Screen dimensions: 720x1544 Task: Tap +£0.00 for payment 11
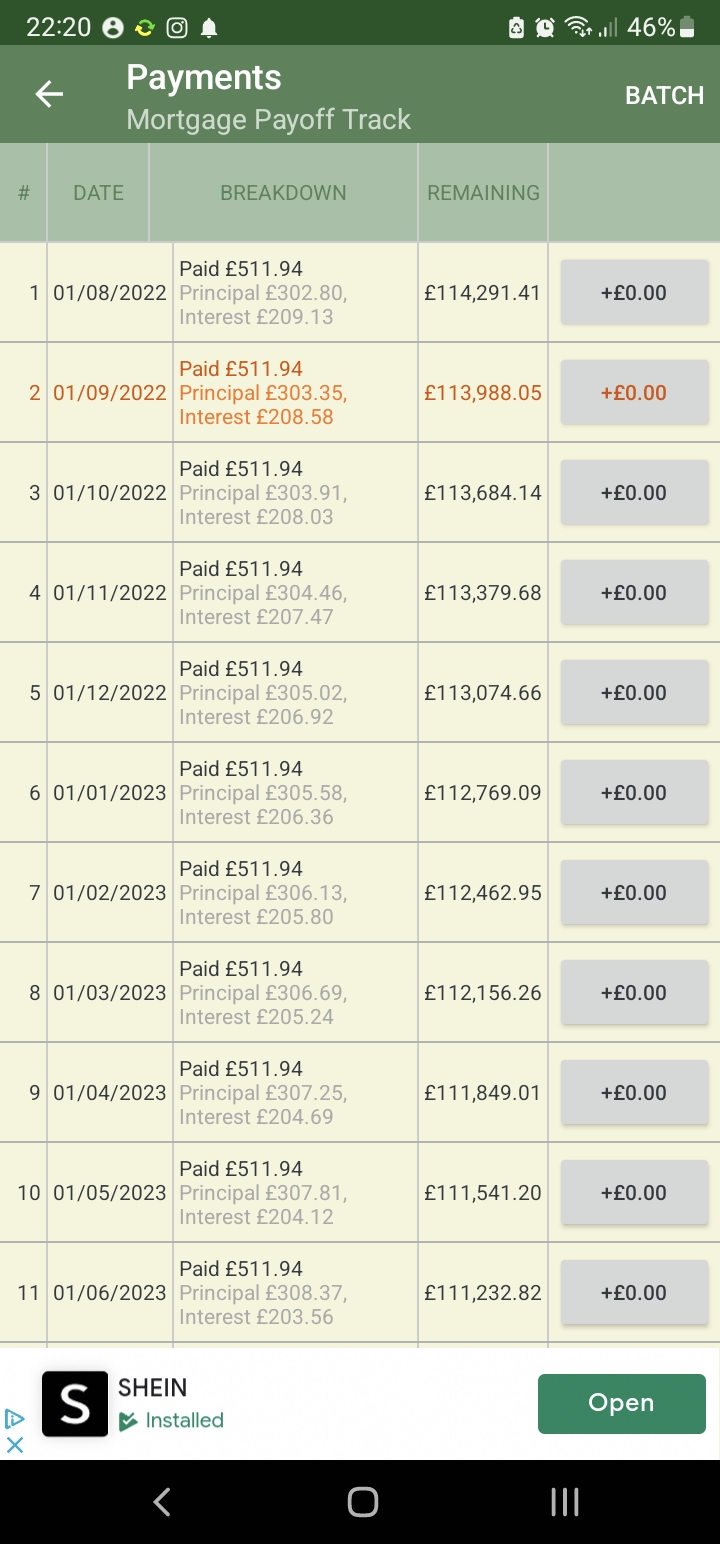[x=634, y=1293]
